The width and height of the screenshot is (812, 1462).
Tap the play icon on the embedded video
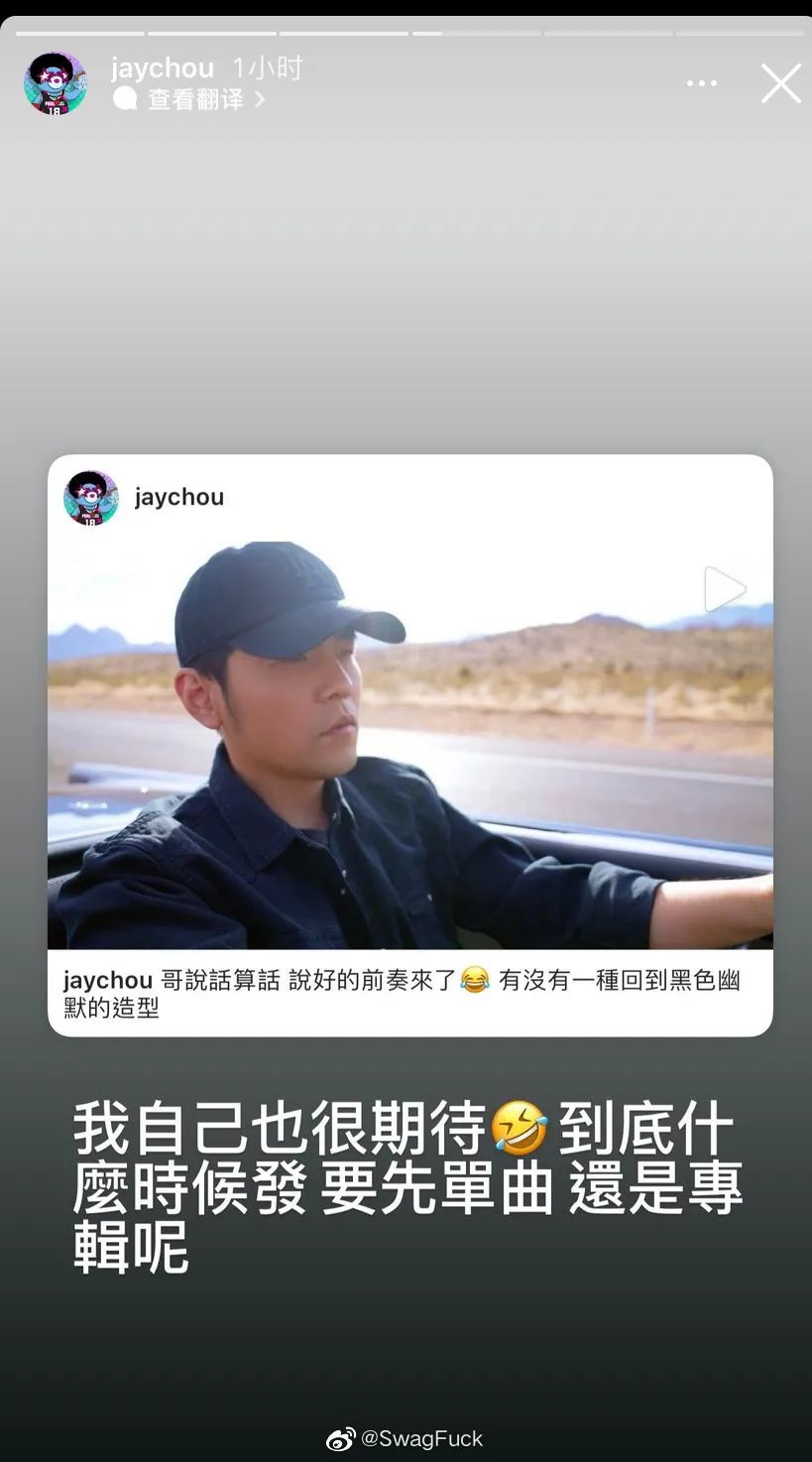pyautogui.click(x=725, y=589)
